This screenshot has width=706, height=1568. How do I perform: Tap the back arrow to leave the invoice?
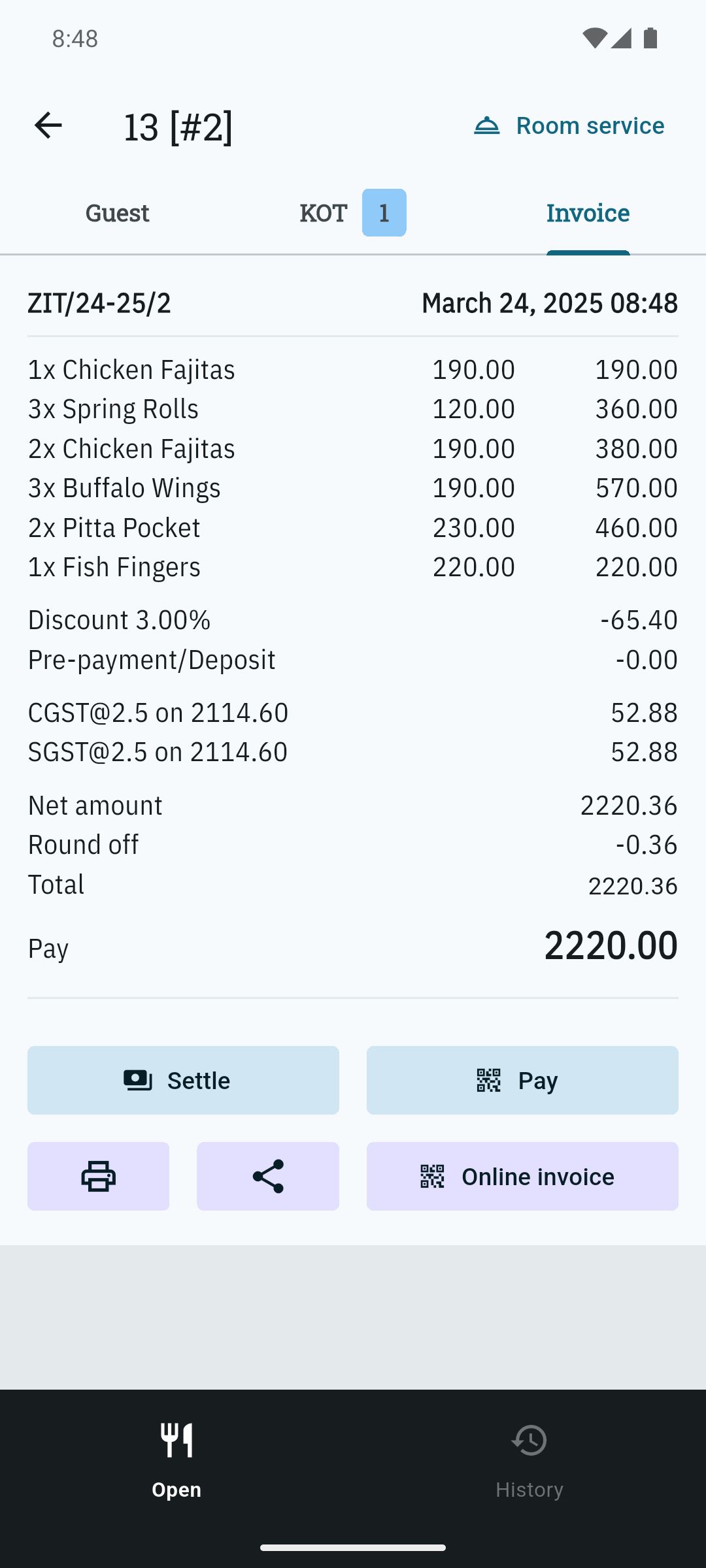[x=48, y=125]
